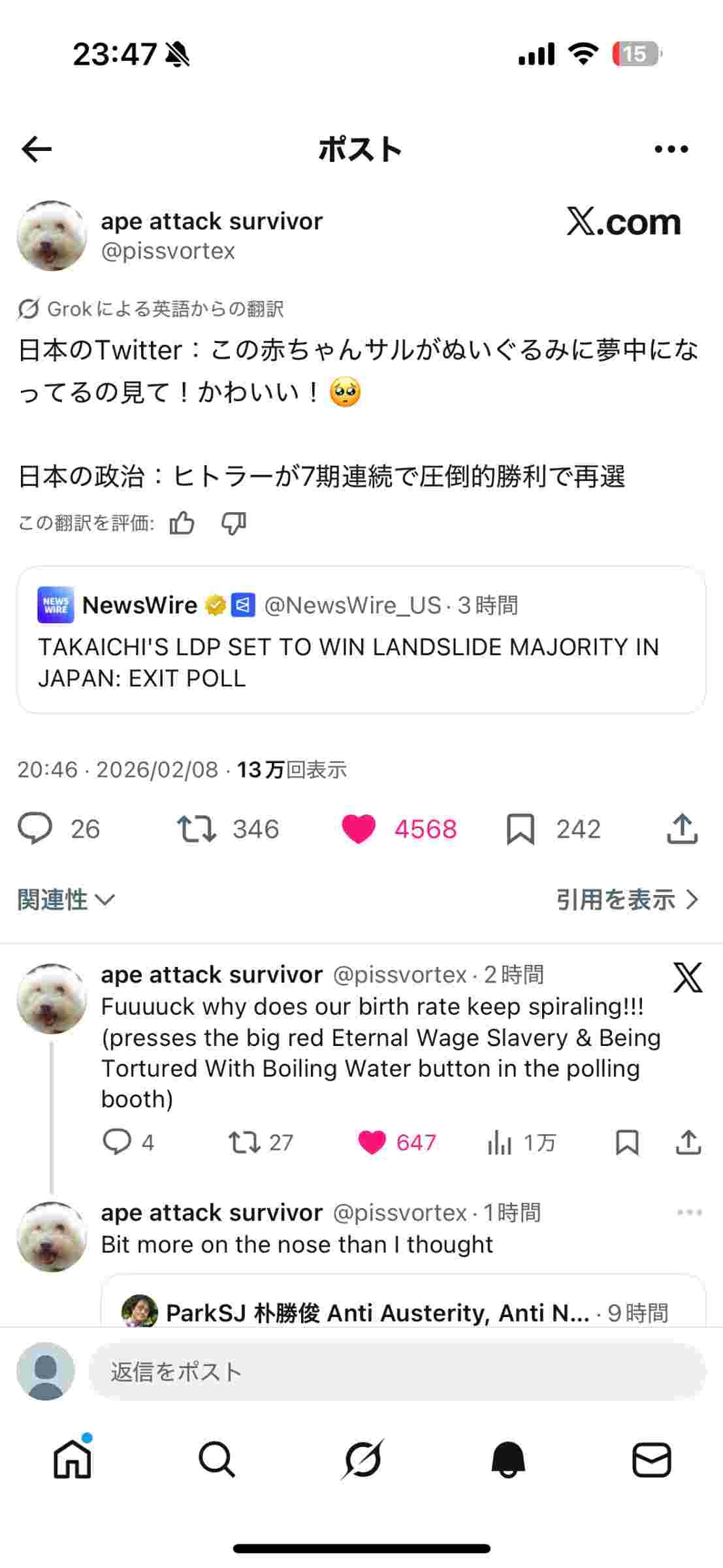Tap 引用を表示 to view quotes
The width and height of the screenshot is (723, 1568).
point(626,900)
